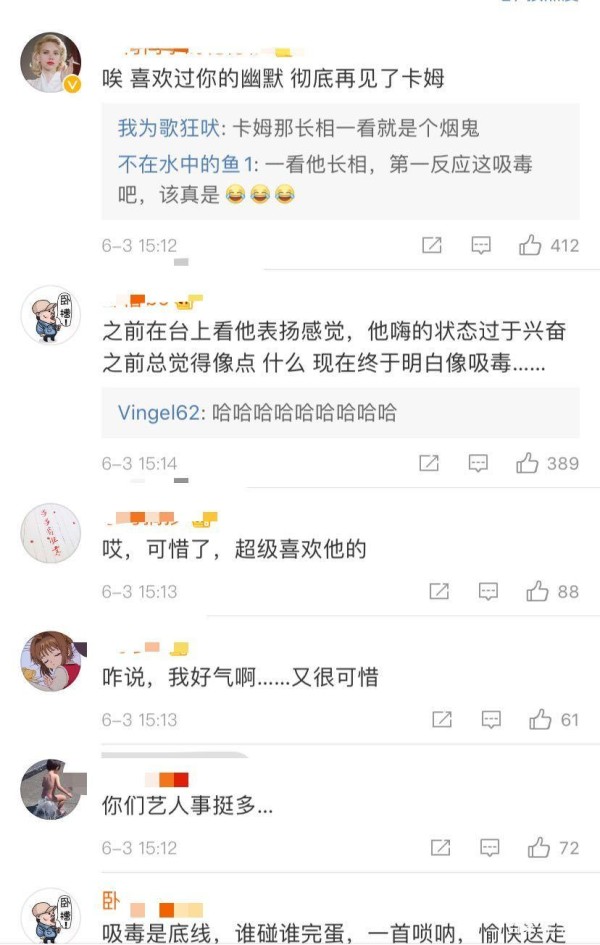The height and width of the screenshot is (945, 600).
Task: Like the comment with 412 likes
Action: 530,245
